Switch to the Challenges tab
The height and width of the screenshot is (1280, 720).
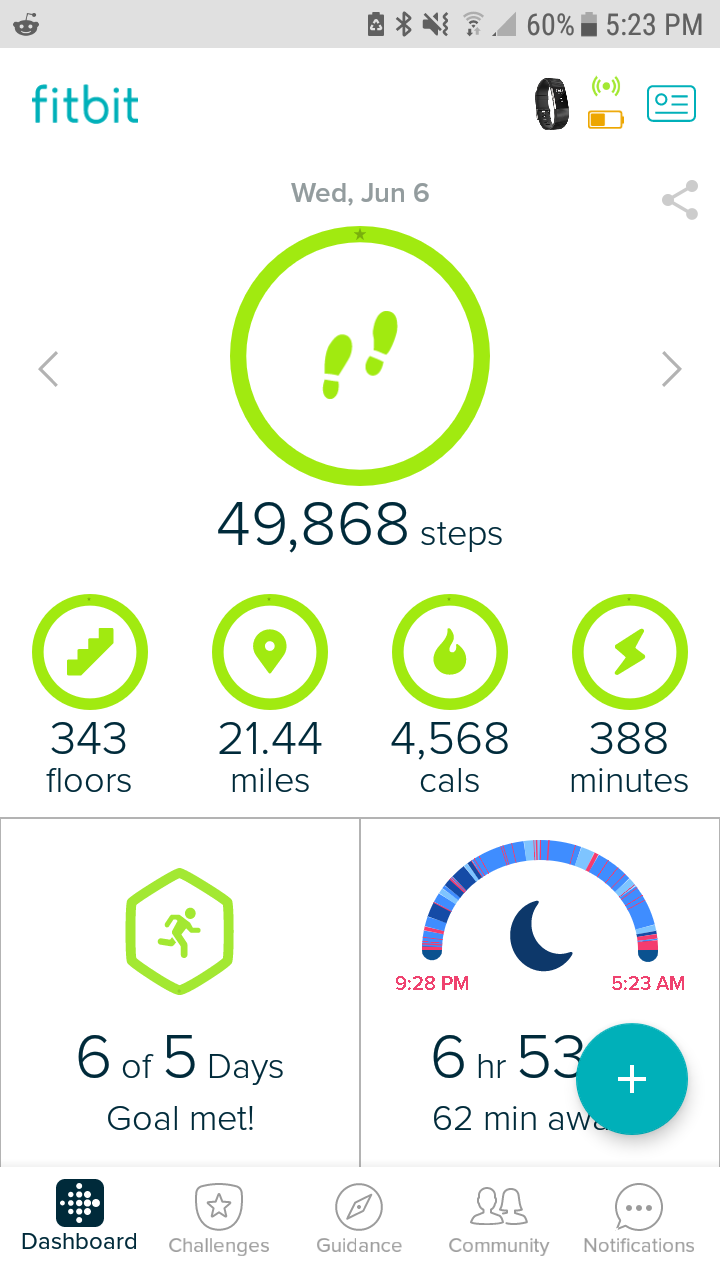coord(219,1218)
